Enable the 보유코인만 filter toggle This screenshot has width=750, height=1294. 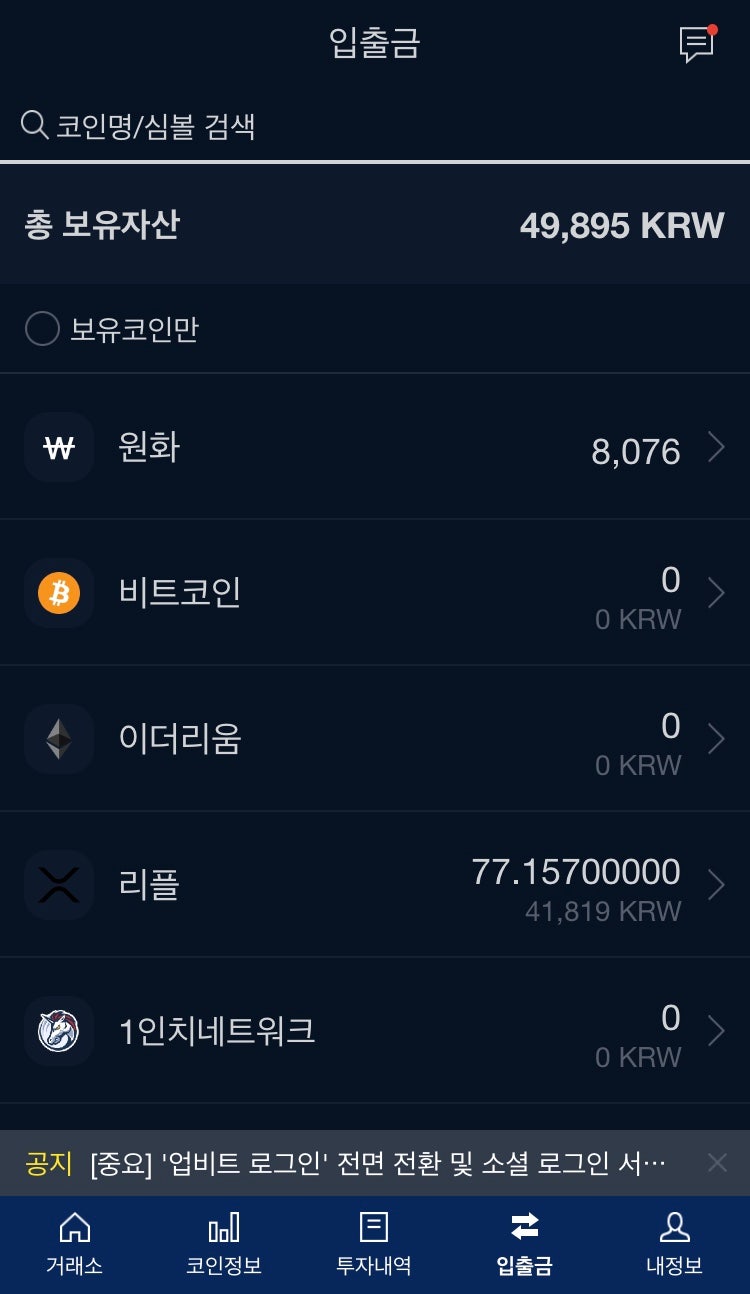coord(42,327)
